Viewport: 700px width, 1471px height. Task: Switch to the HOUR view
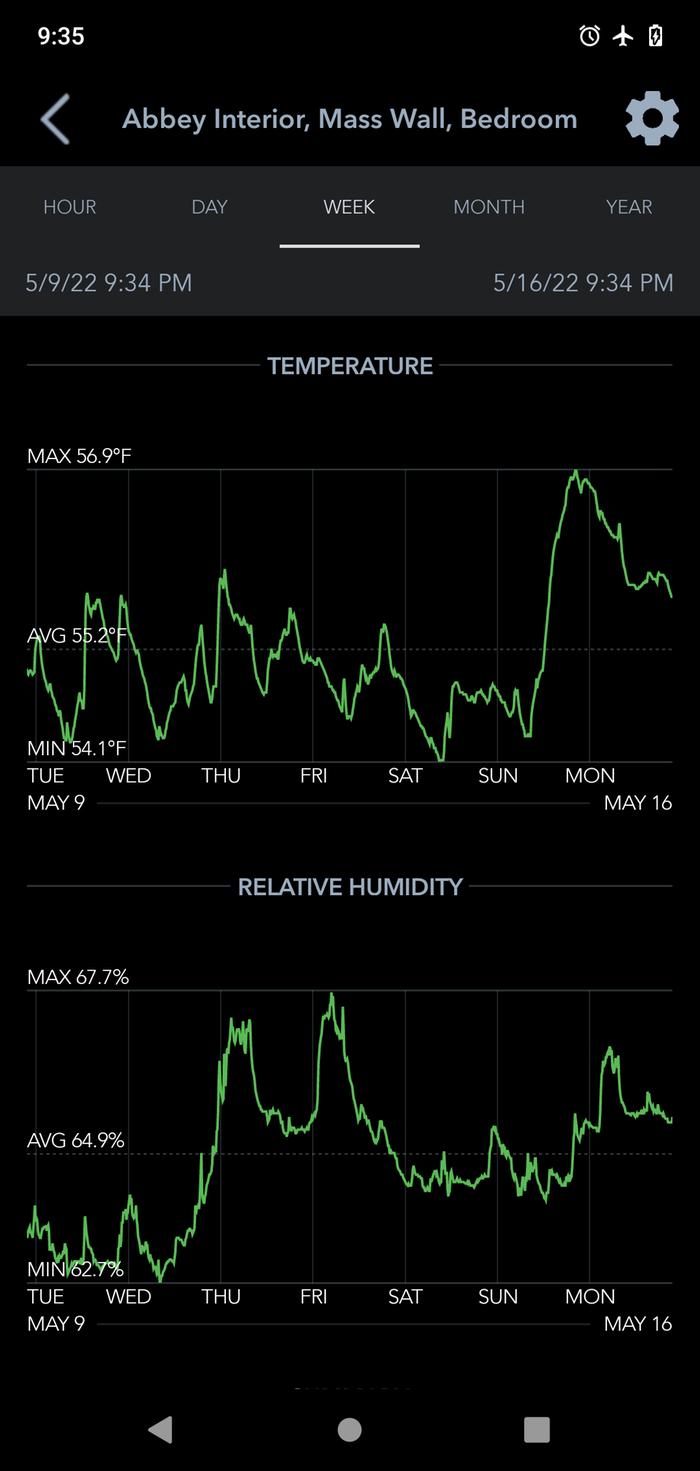click(70, 207)
